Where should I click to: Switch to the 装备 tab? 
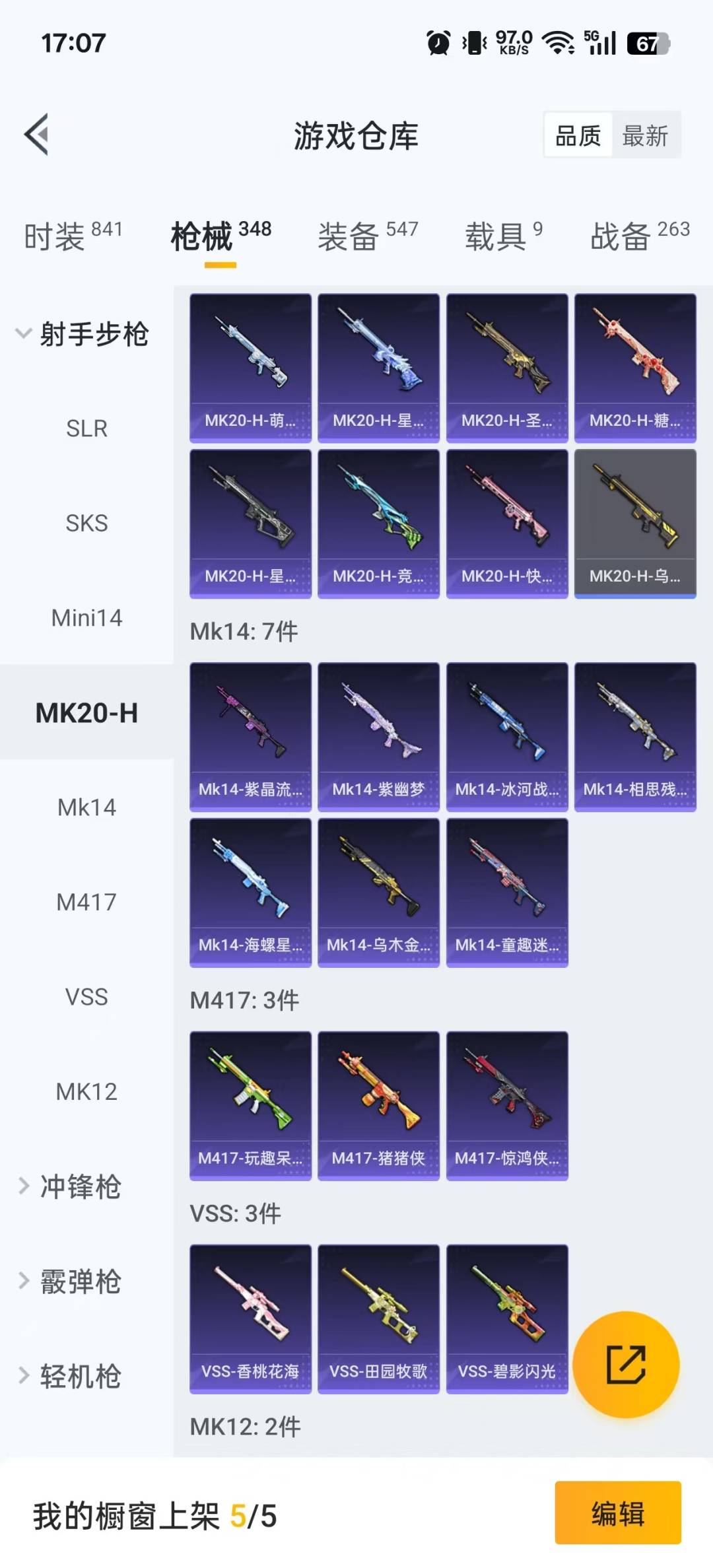coord(368,236)
